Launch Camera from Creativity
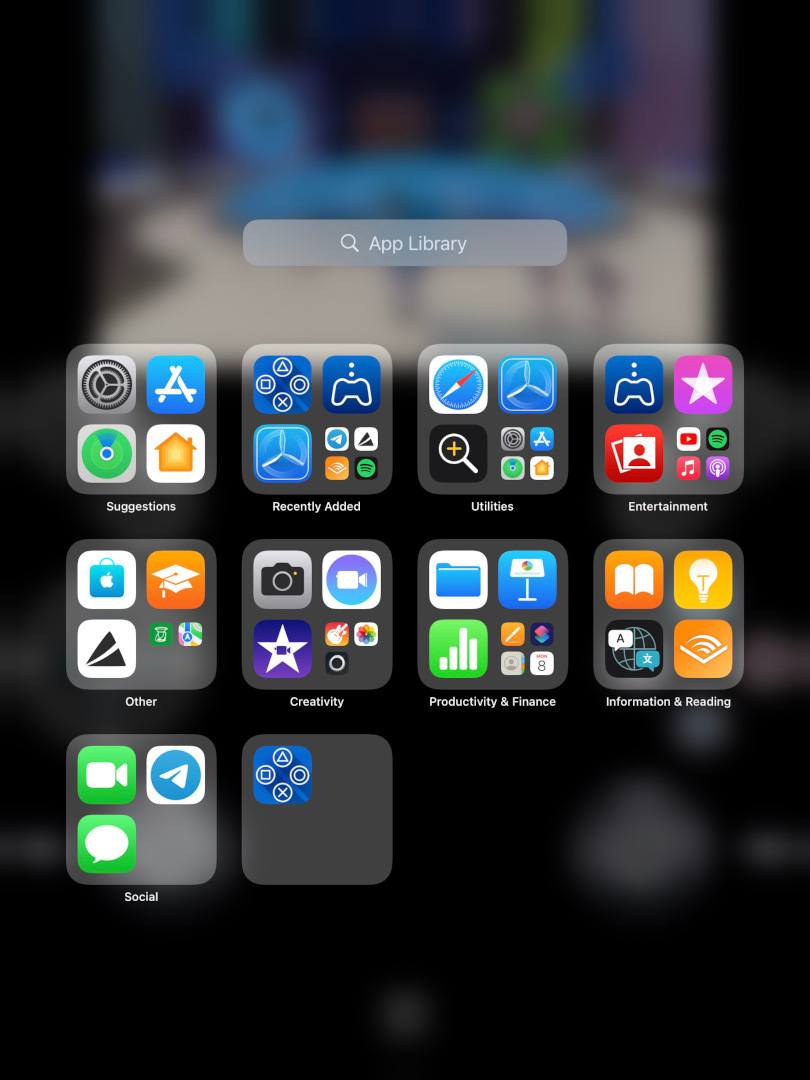Viewport: 810px width, 1080px height. pos(282,580)
